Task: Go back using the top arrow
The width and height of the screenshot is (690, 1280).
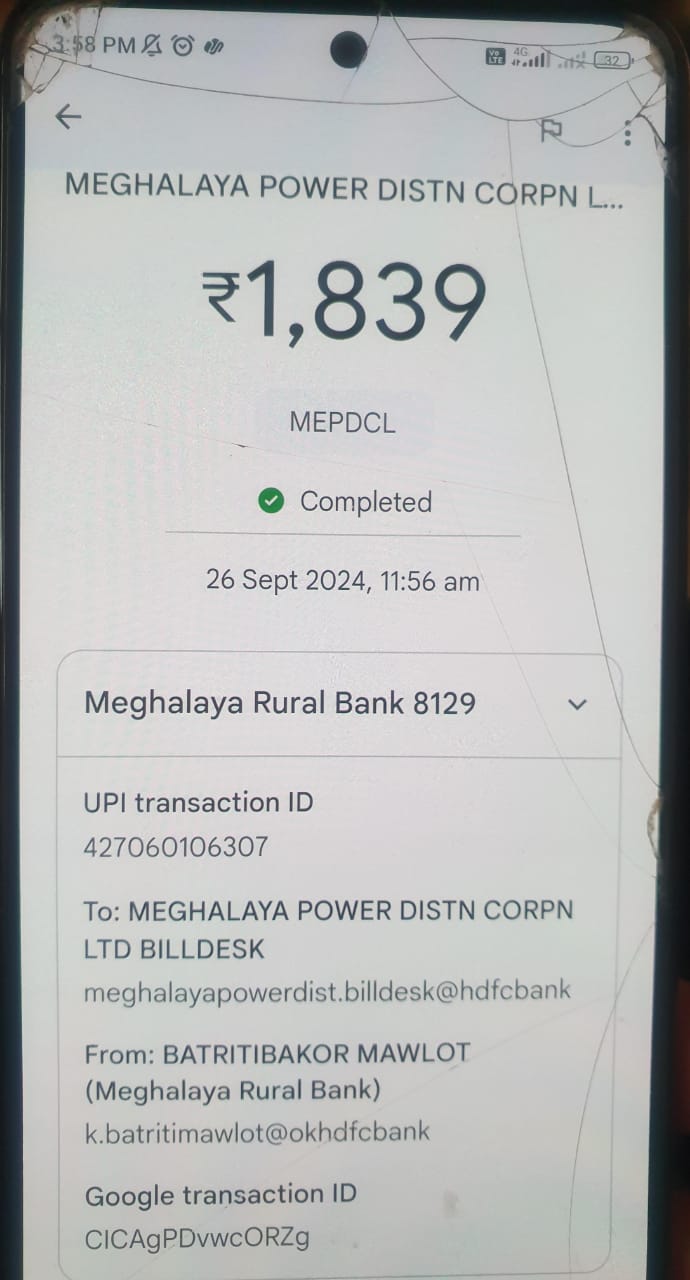Action: (68, 117)
